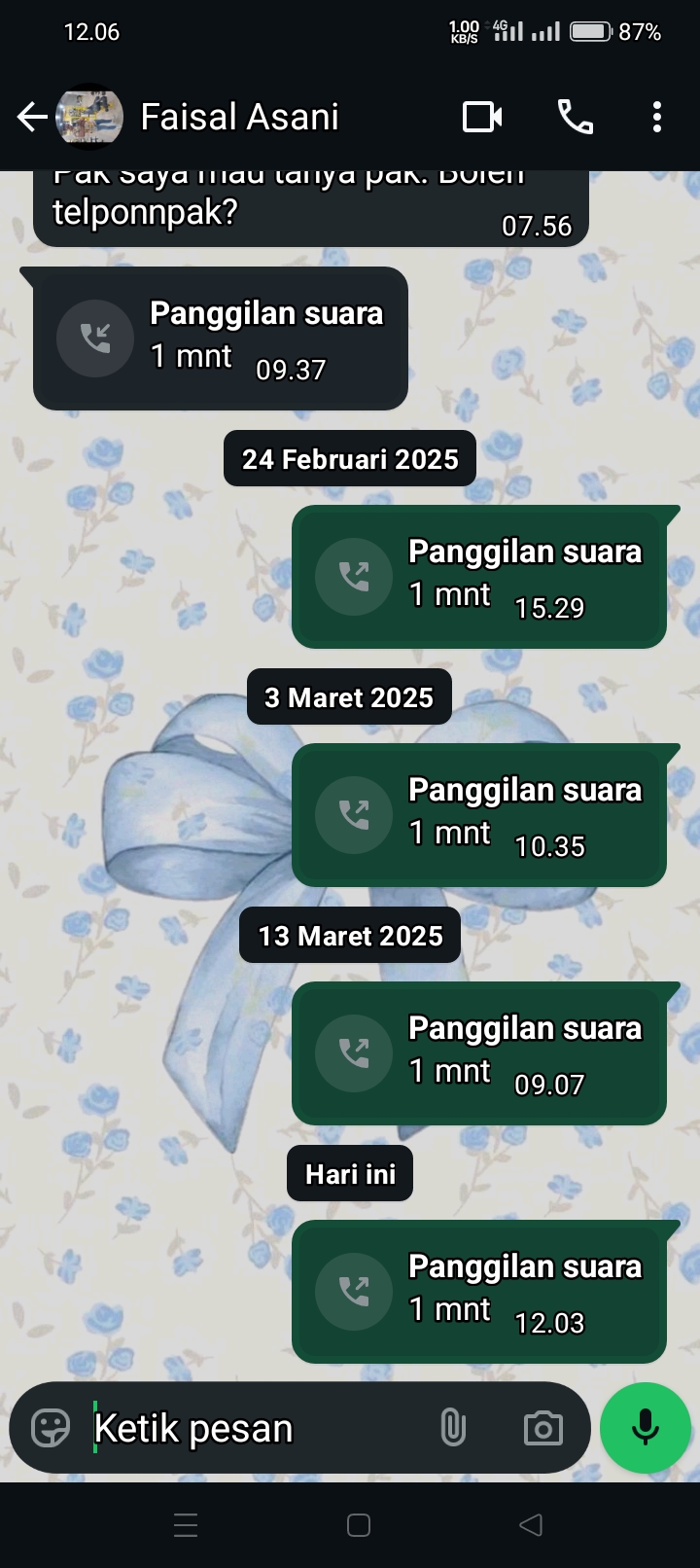Open Faisal Asani's contact info

pyautogui.click(x=239, y=118)
